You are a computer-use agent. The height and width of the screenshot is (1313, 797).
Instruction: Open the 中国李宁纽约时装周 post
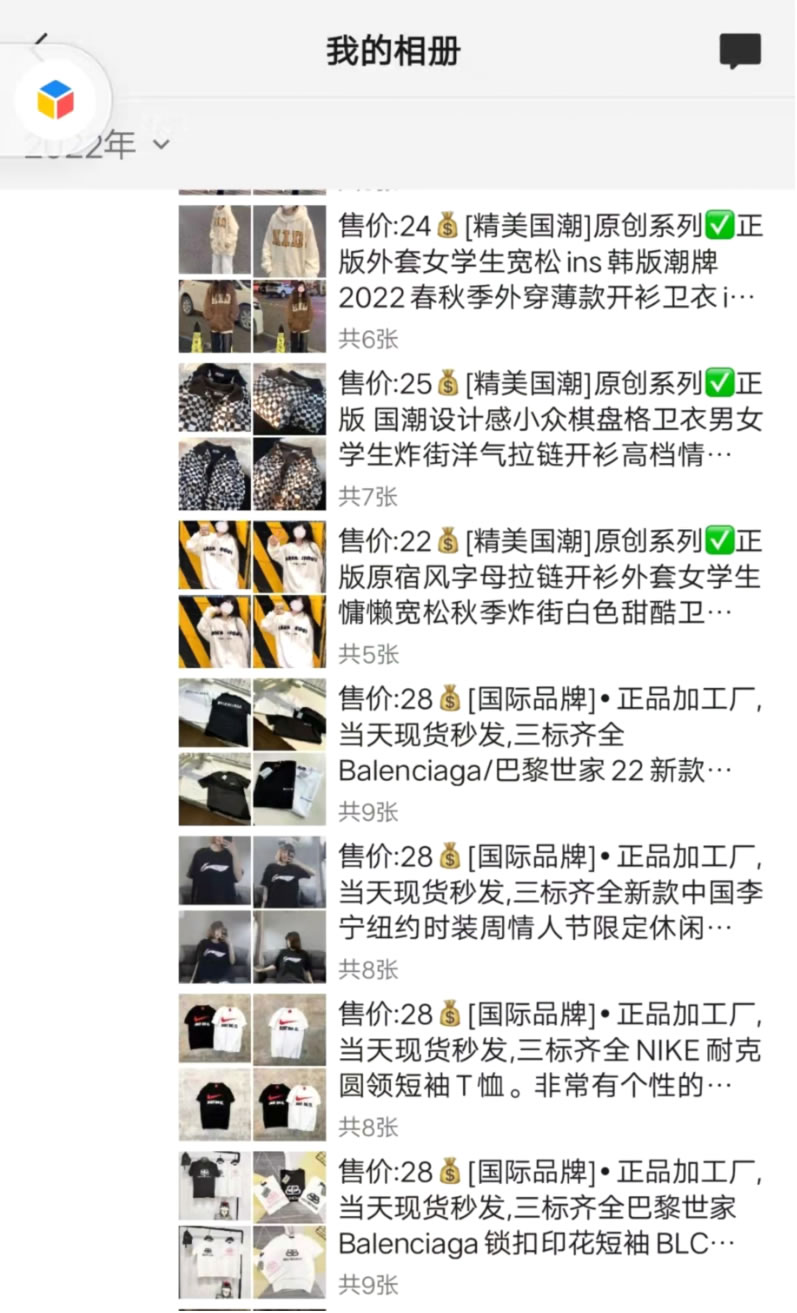[x=471, y=910]
